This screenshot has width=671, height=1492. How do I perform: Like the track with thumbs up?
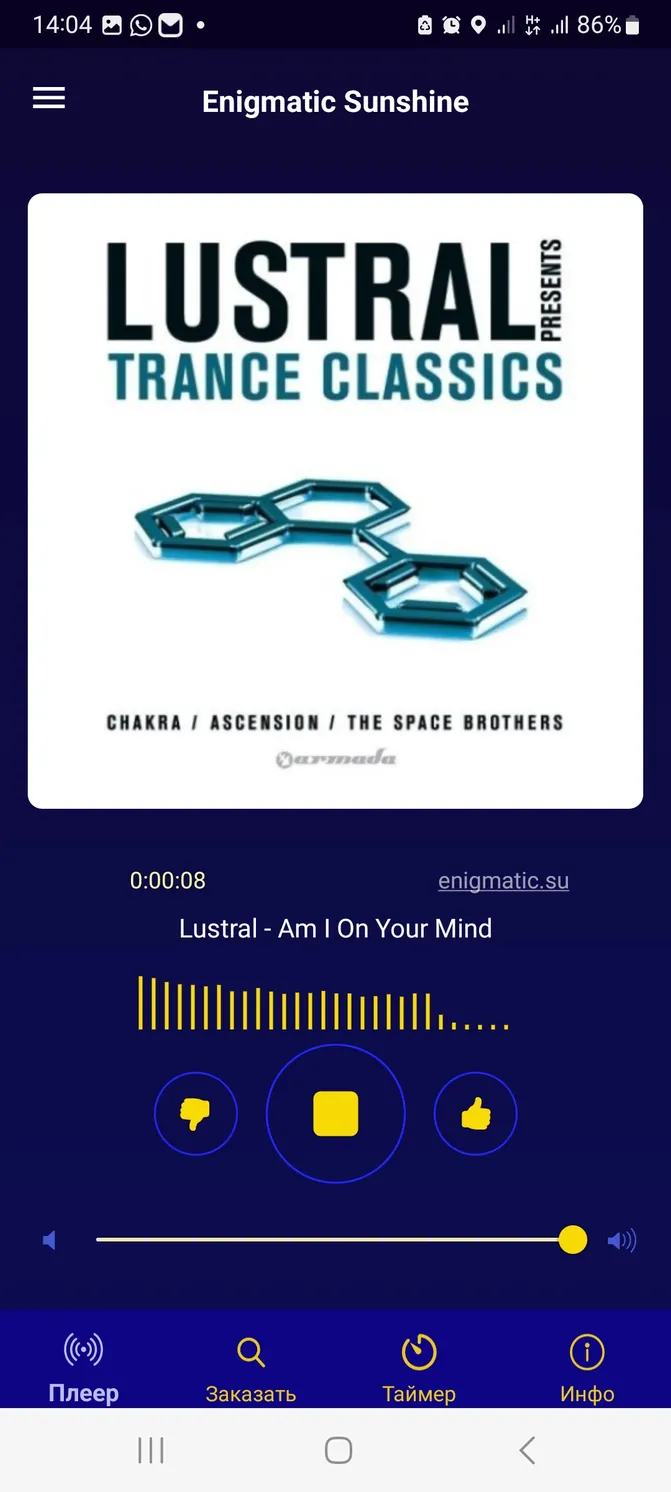475,1113
